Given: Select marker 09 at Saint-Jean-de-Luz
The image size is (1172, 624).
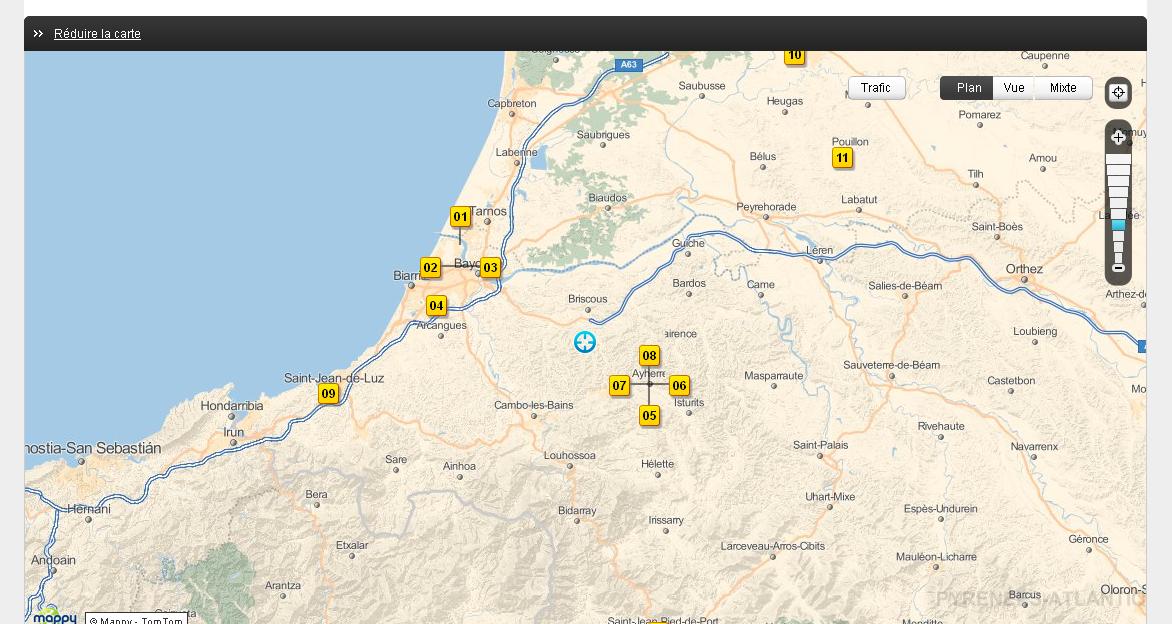Looking at the screenshot, I should pos(328,394).
